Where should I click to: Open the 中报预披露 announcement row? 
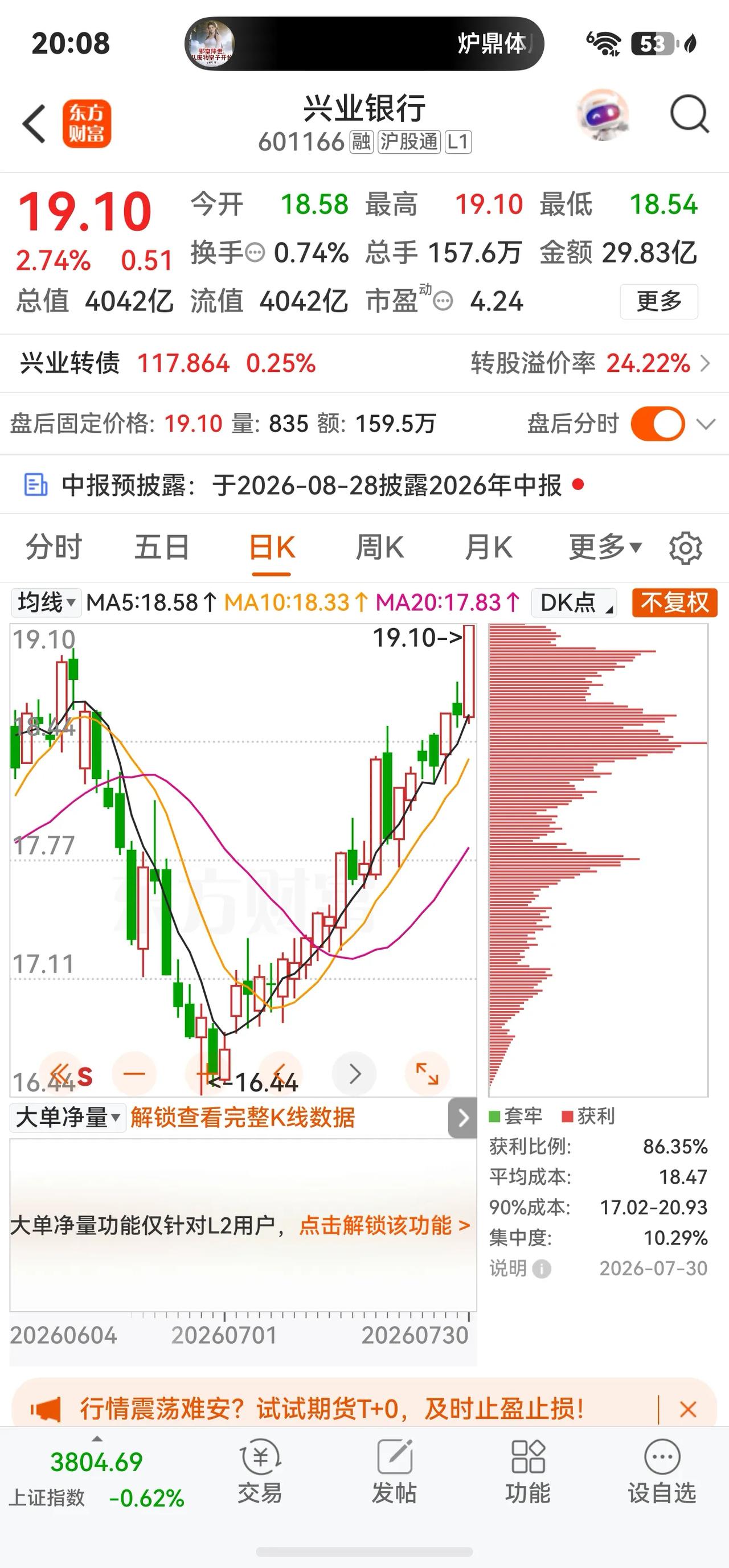(364, 485)
